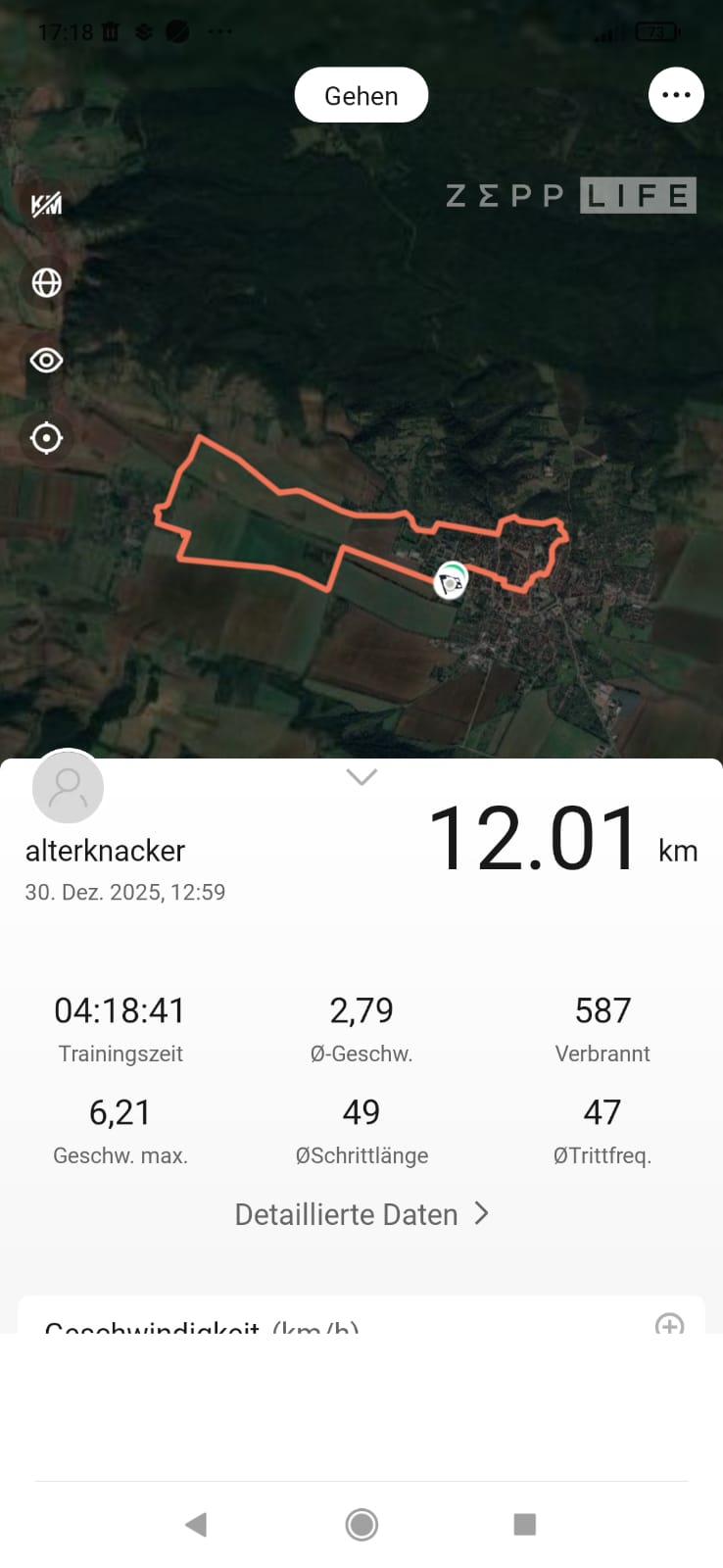723x1568 pixels.
Task: Go back with the system back button
Action: (x=196, y=1524)
